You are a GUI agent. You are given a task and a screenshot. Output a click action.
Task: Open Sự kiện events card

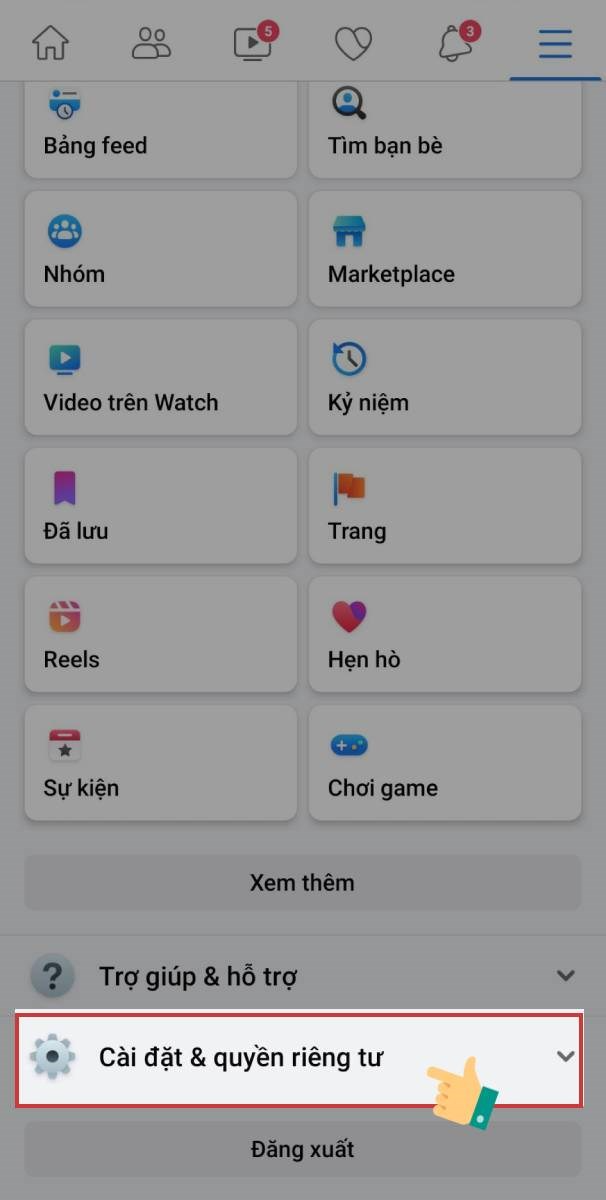[x=160, y=763]
